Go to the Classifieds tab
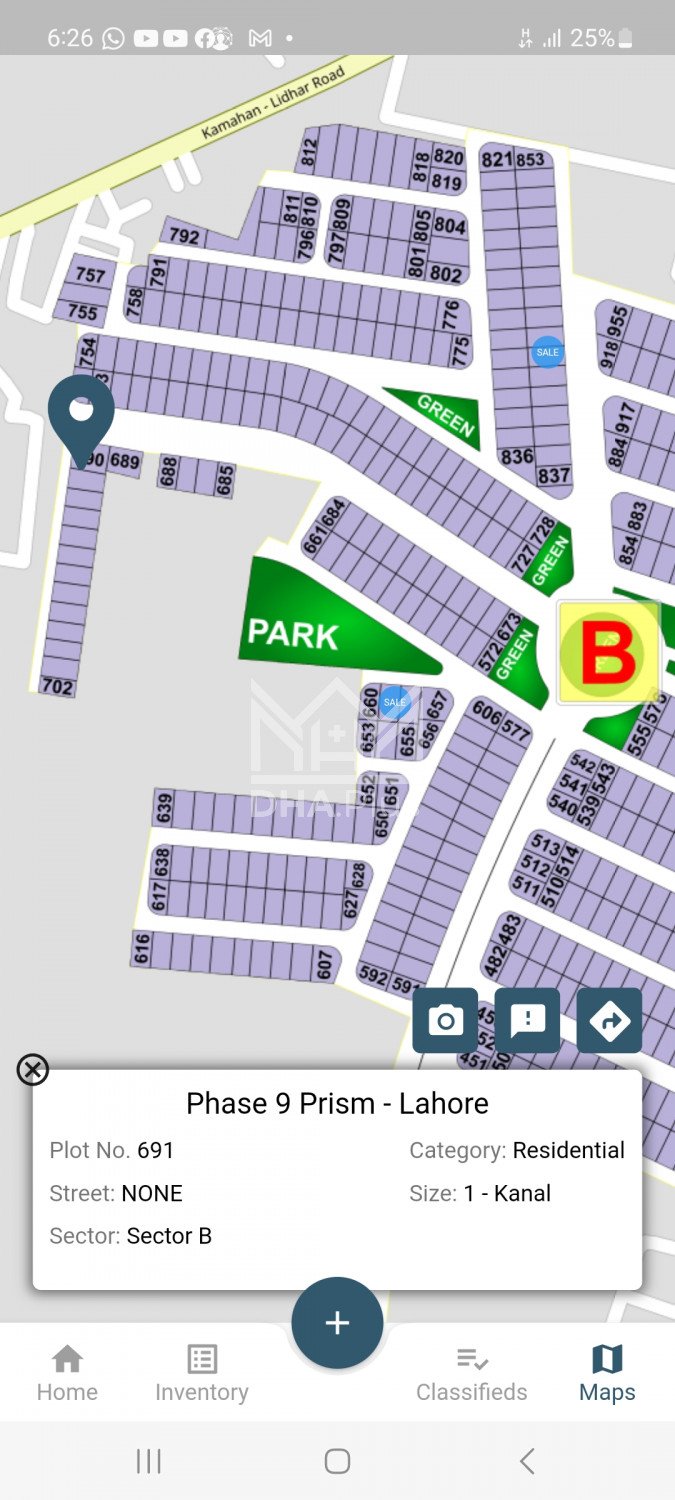Viewport: 675px width, 1500px height. (x=471, y=1374)
